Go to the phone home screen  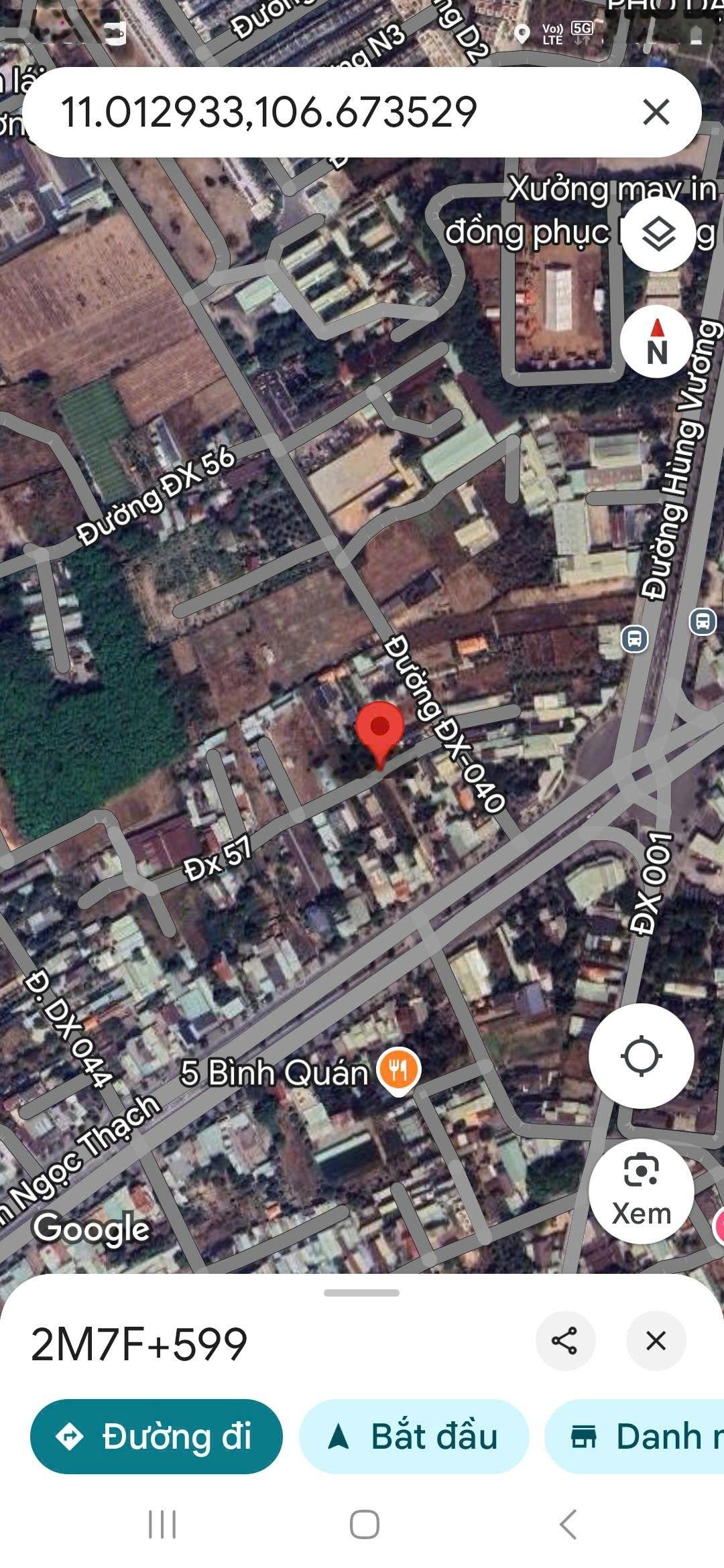[x=364, y=1524]
